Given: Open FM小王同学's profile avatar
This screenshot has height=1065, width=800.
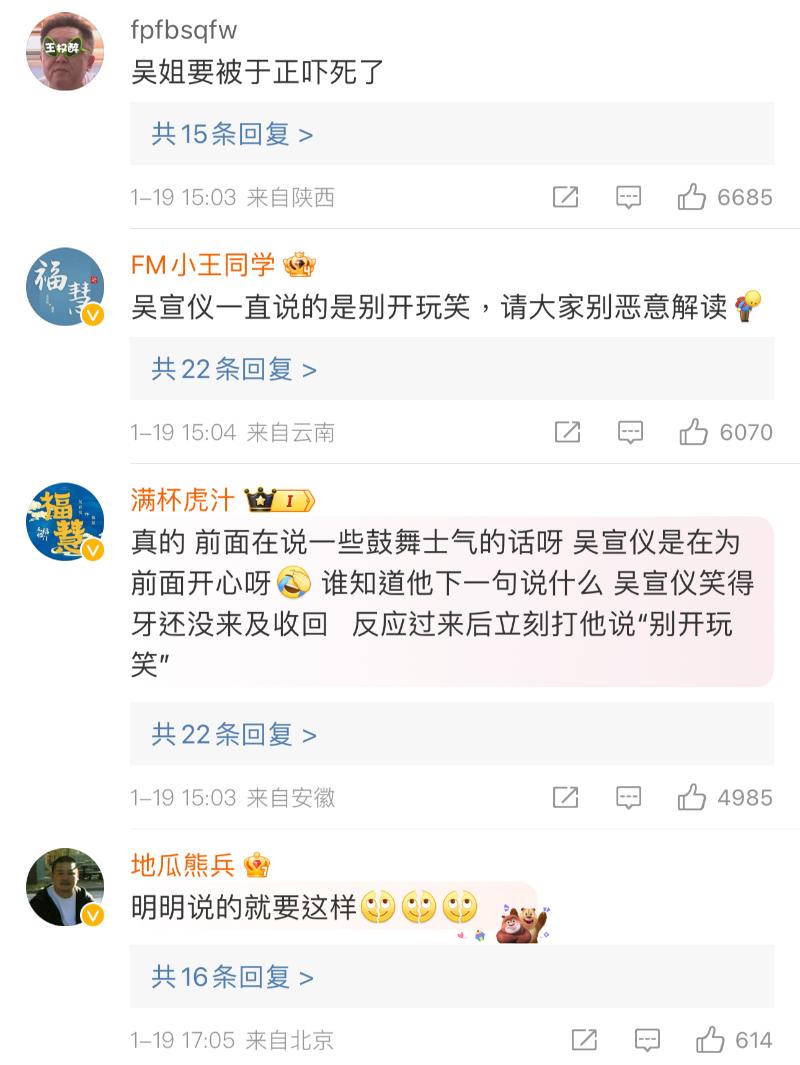Looking at the screenshot, I should tap(65, 287).
